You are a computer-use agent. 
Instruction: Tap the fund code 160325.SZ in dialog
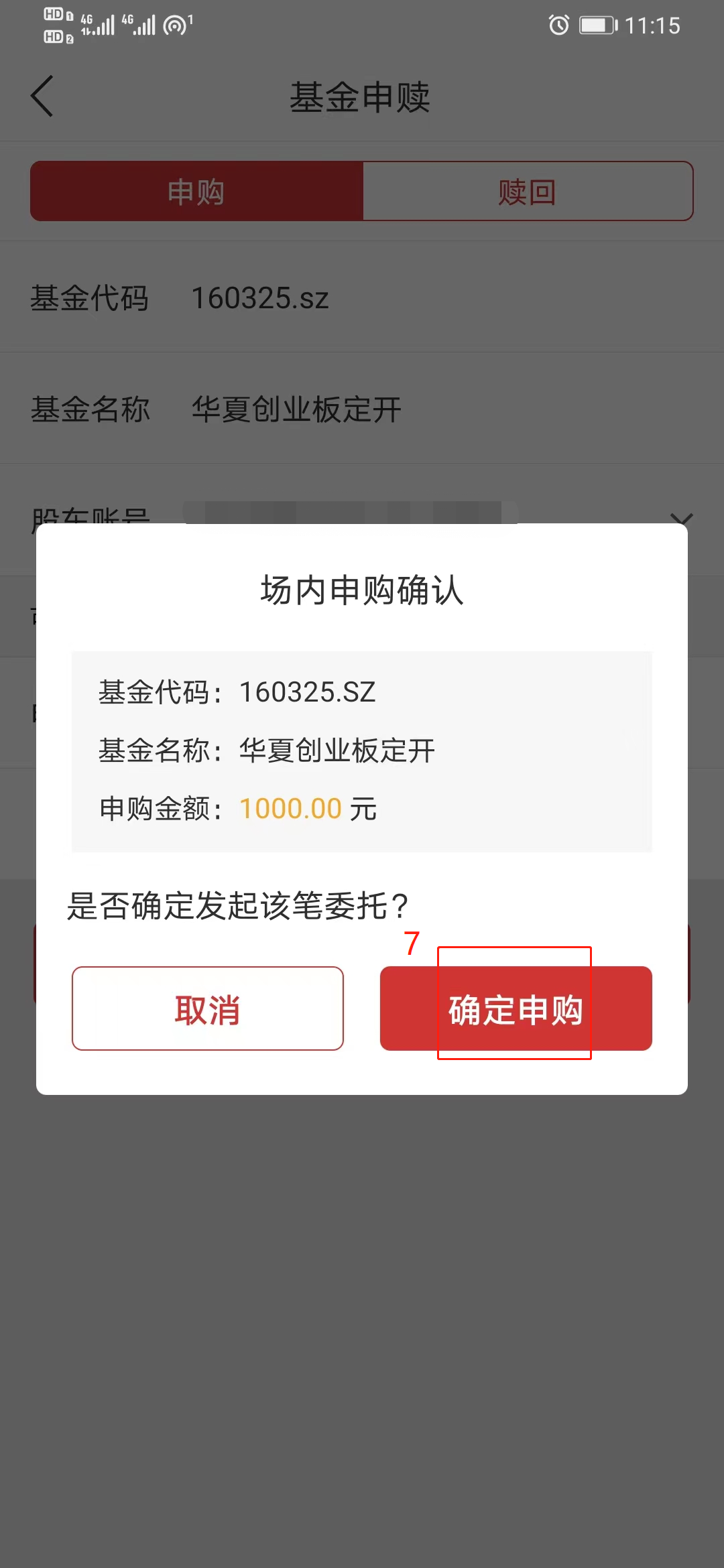(x=307, y=692)
